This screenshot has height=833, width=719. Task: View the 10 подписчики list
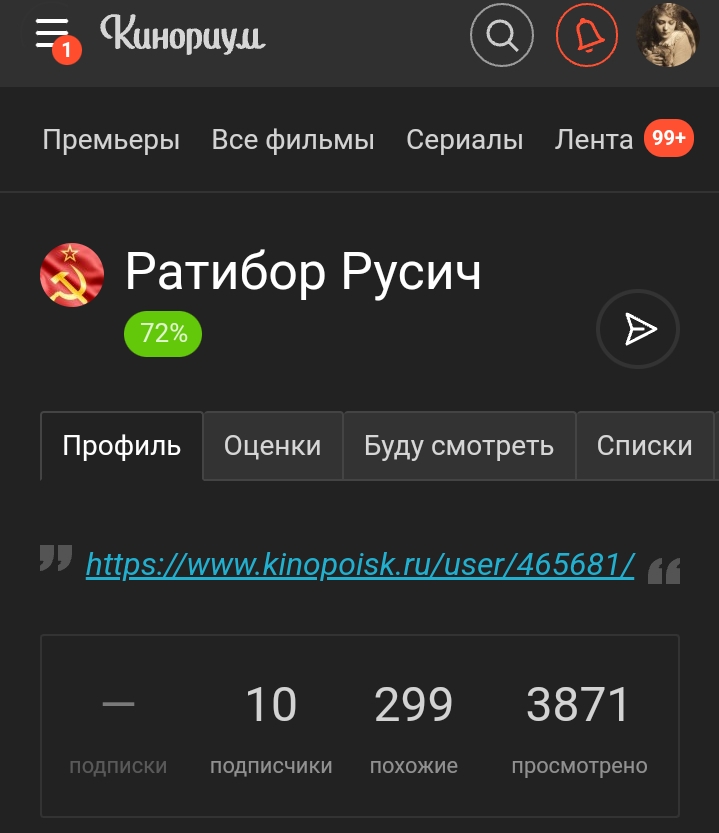(x=271, y=727)
